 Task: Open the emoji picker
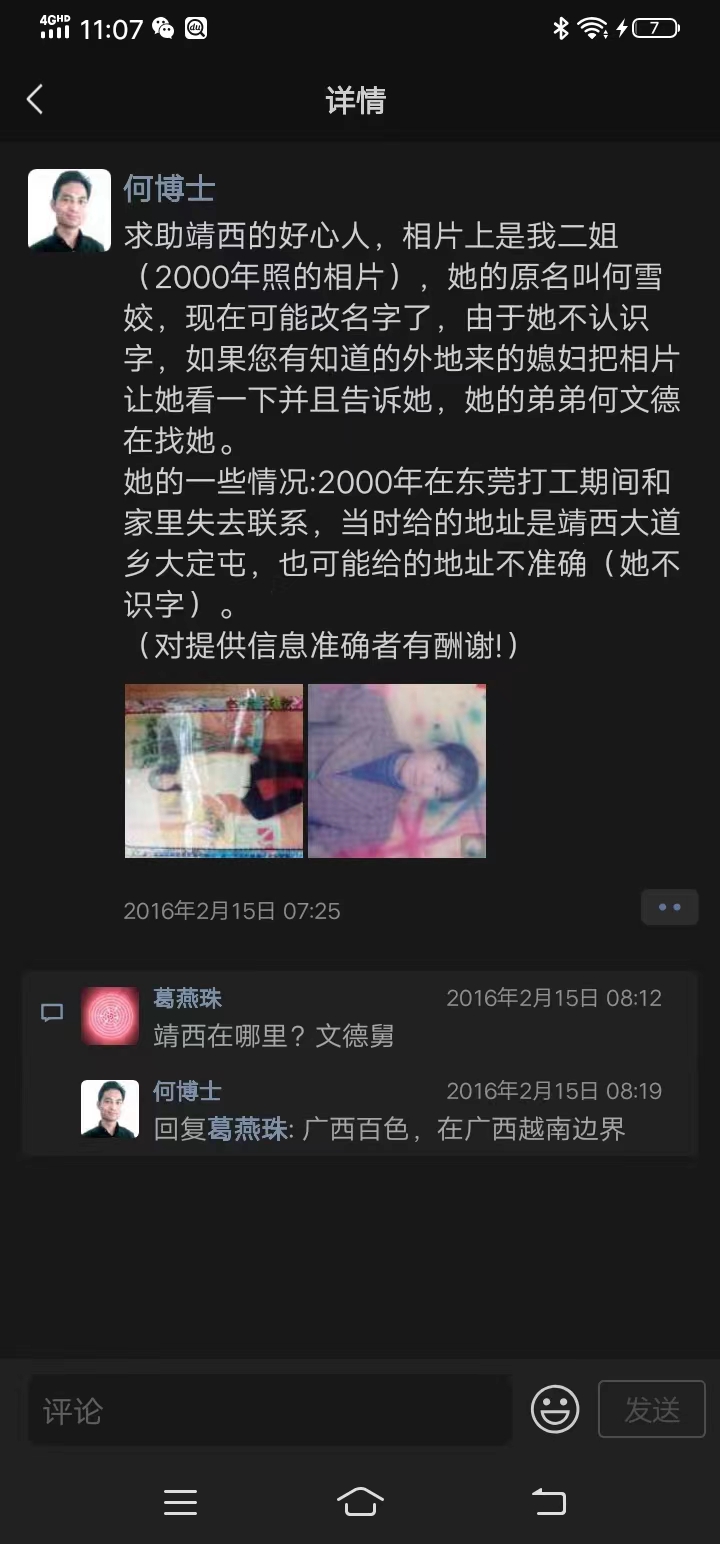point(555,1410)
